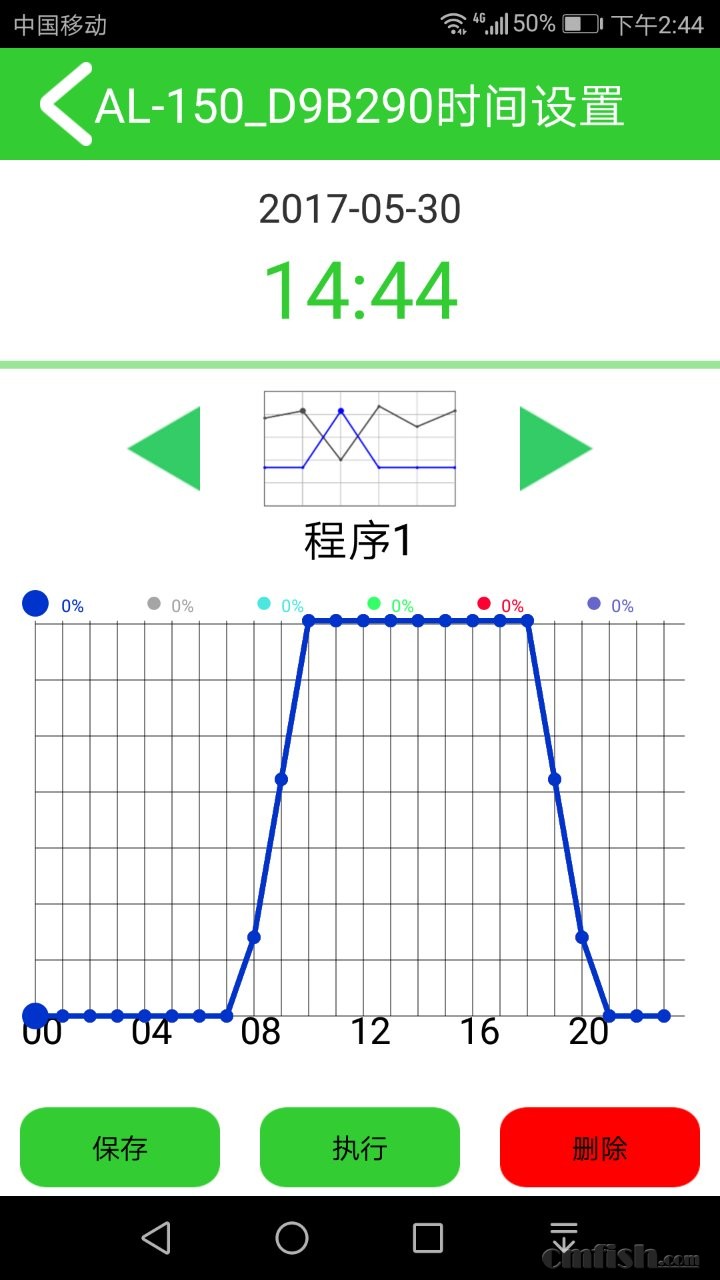Select the gray channel dot
Image resolution: width=720 pixels, height=1280 pixels.
pos(154,604)
